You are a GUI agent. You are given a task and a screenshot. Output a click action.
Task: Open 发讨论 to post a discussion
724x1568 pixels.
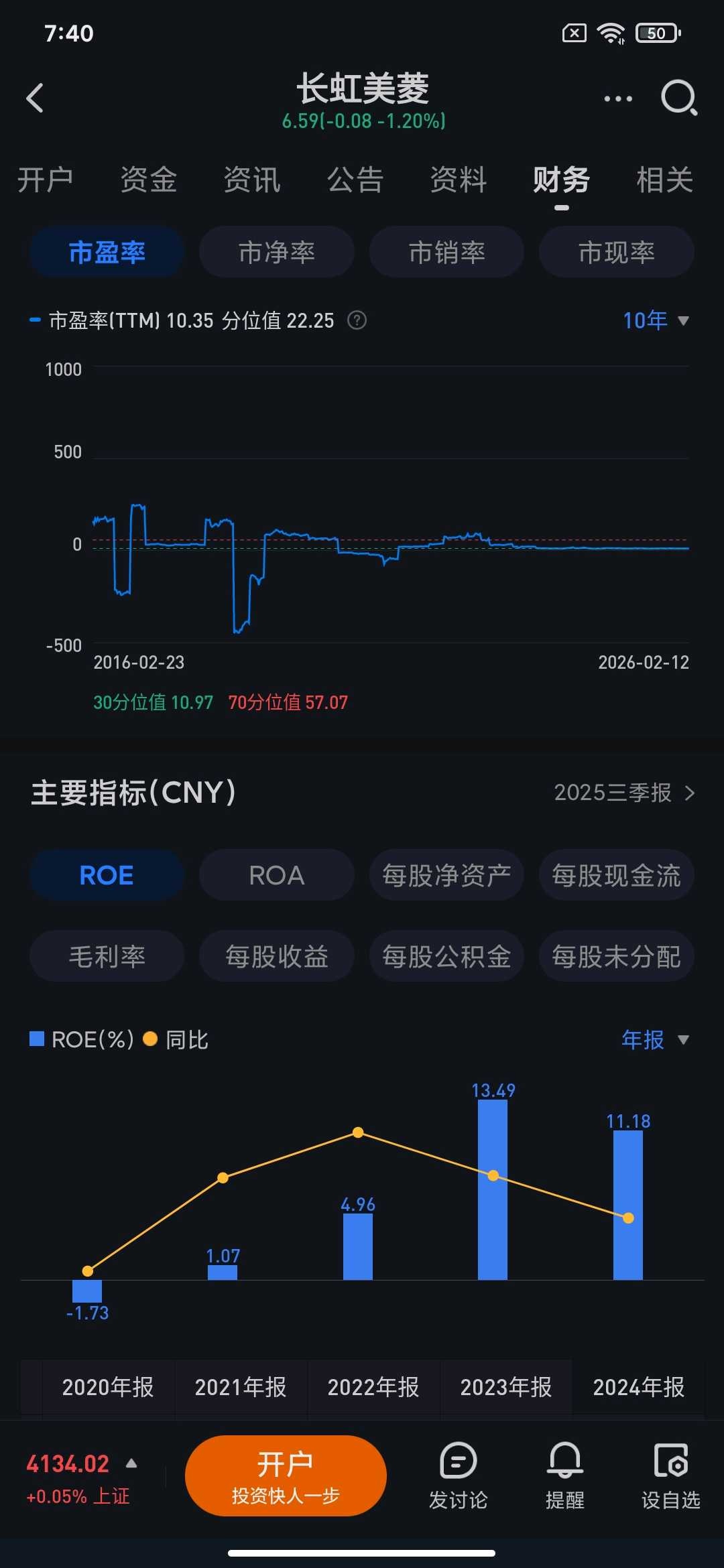458,1476
